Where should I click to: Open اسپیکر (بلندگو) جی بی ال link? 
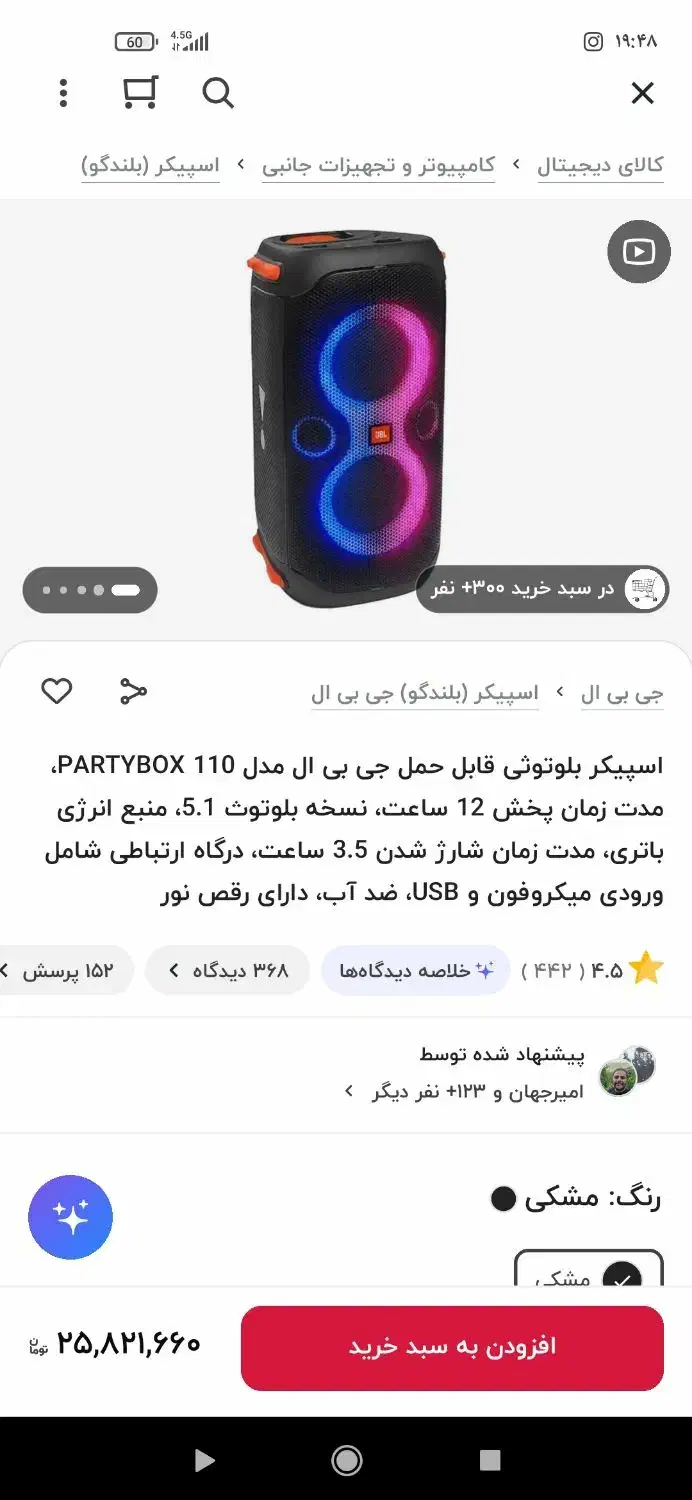pyautogui.click(x=424, y=693)
